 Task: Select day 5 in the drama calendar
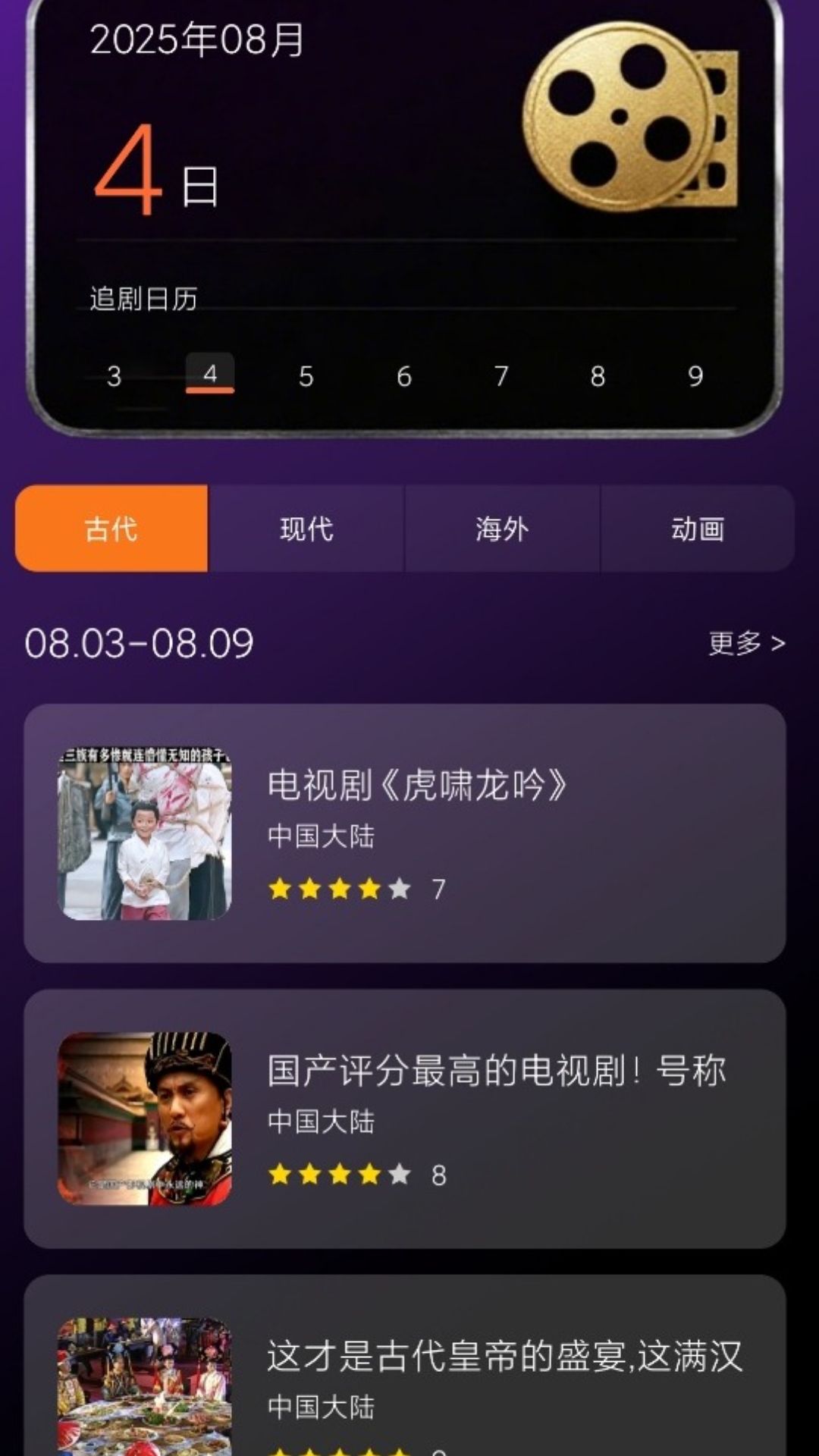pyautogui.click(x=306, y=376)
